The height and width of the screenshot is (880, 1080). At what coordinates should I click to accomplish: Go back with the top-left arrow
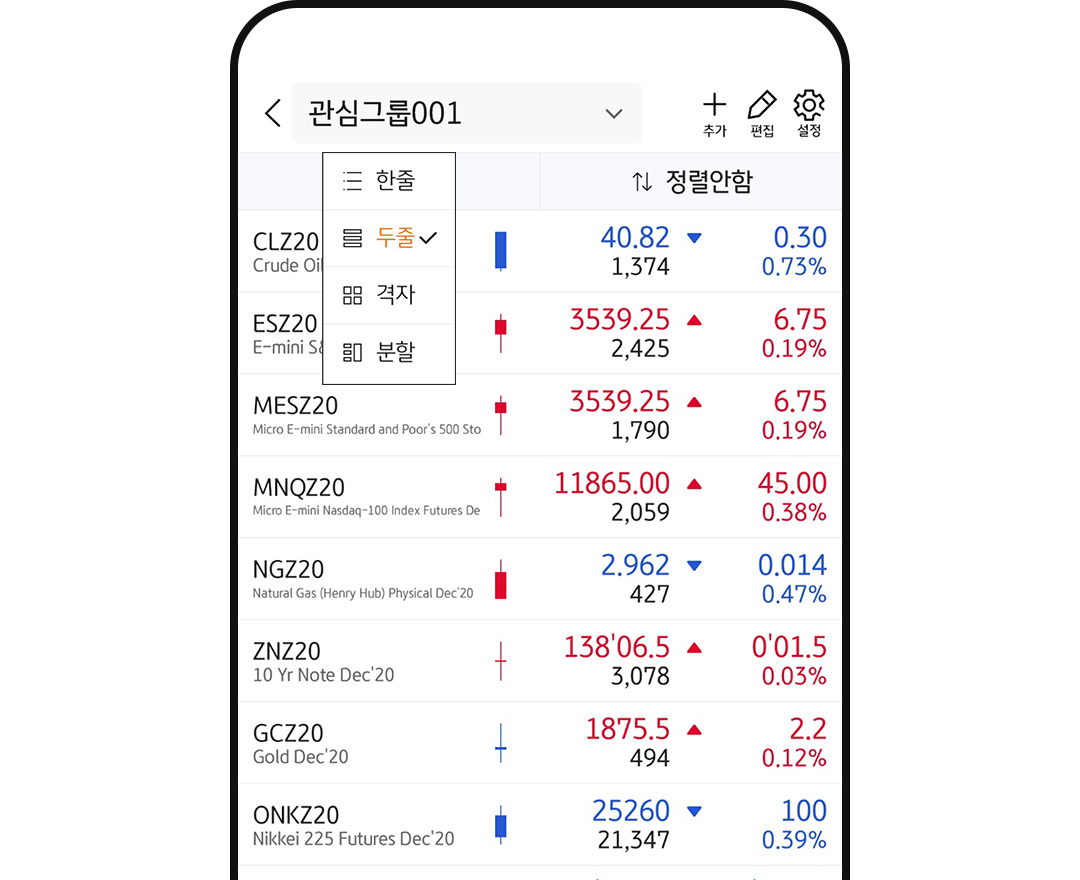(x=272, y=113)
